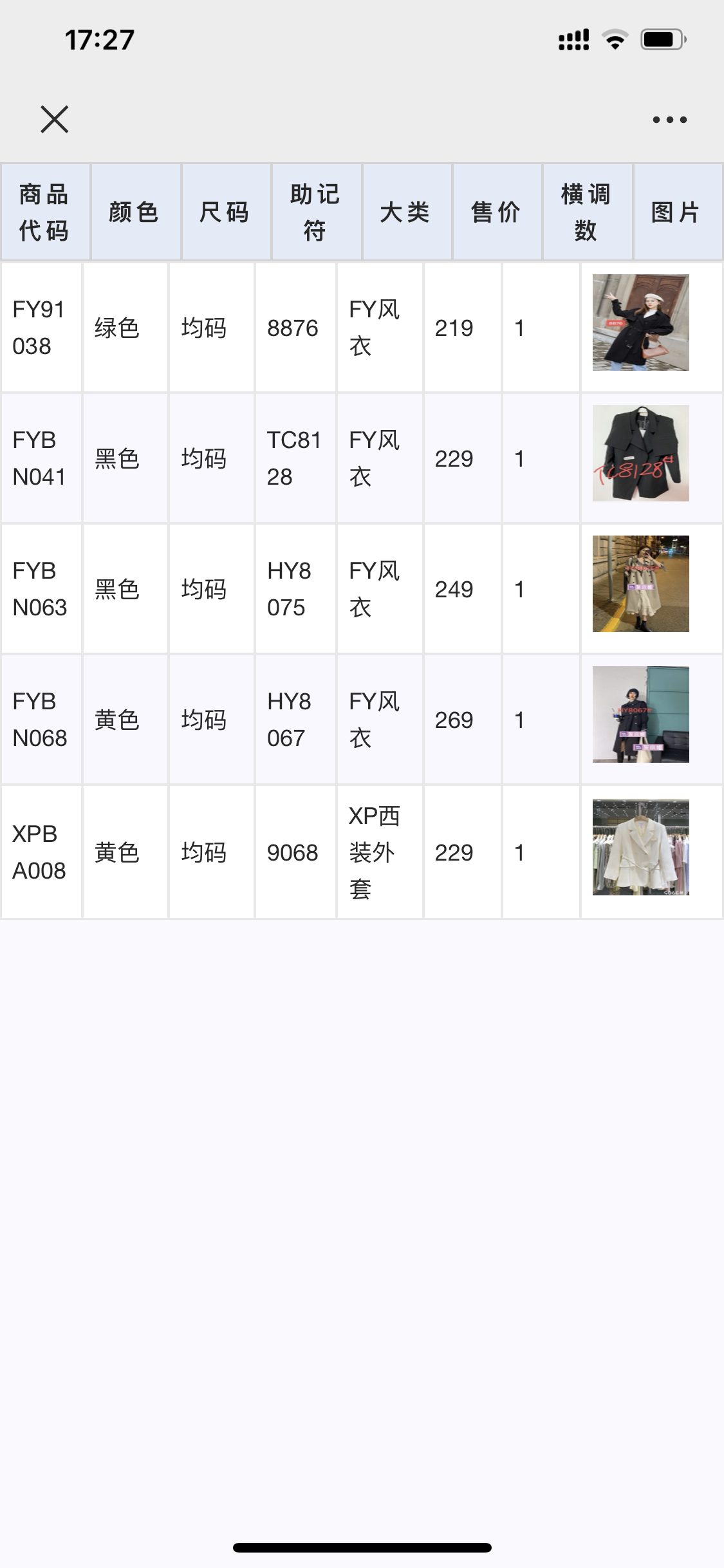Open the picture for item FY91038
The image size is (724, 1568).
click(x=640, y=322)
